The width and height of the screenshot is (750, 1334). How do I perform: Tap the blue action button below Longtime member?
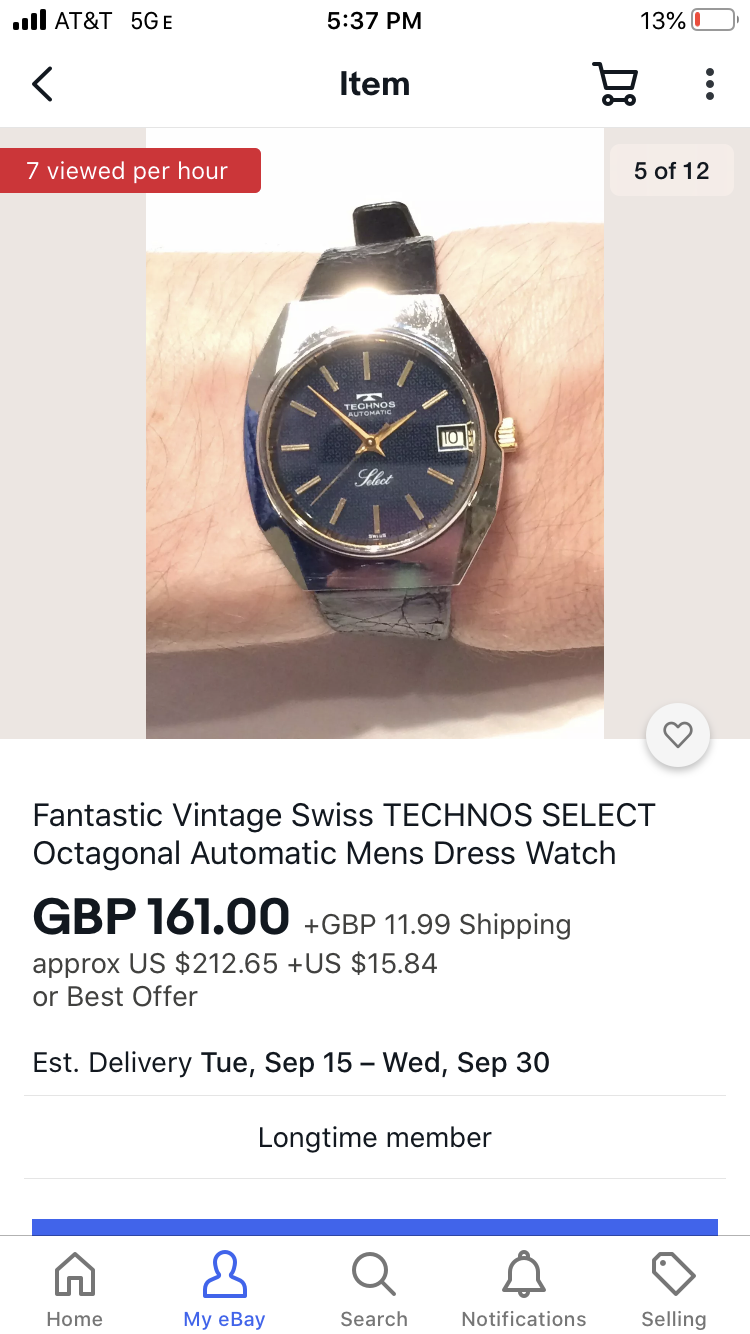click(x=375, y=1227)
